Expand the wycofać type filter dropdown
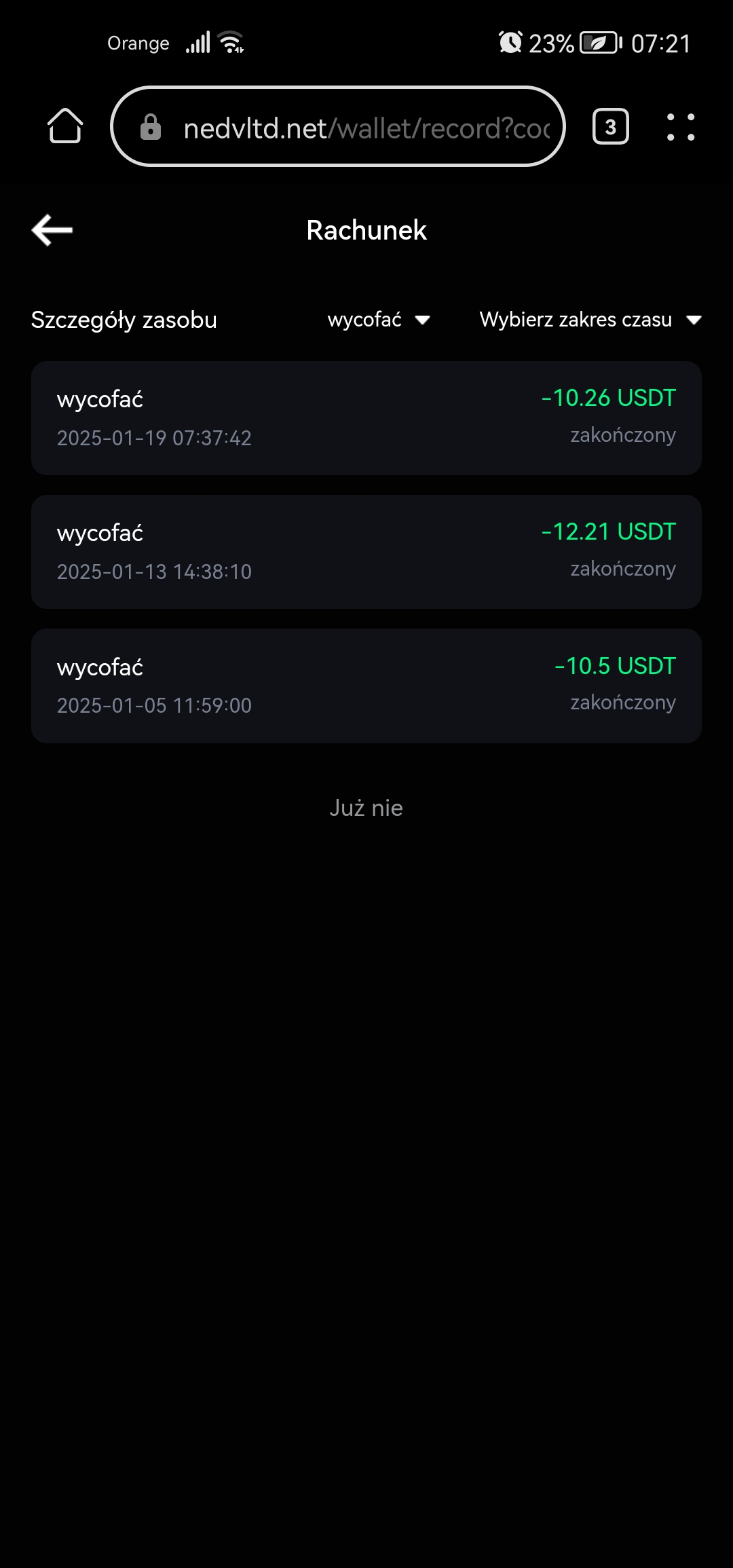The image size is (733, 1568). [x=379, y=320]
